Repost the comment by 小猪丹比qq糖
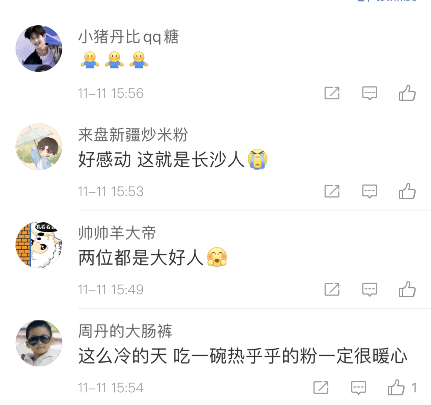Image resolution: width=431 pixels, height=405 pixels. (x=332, y=93)
